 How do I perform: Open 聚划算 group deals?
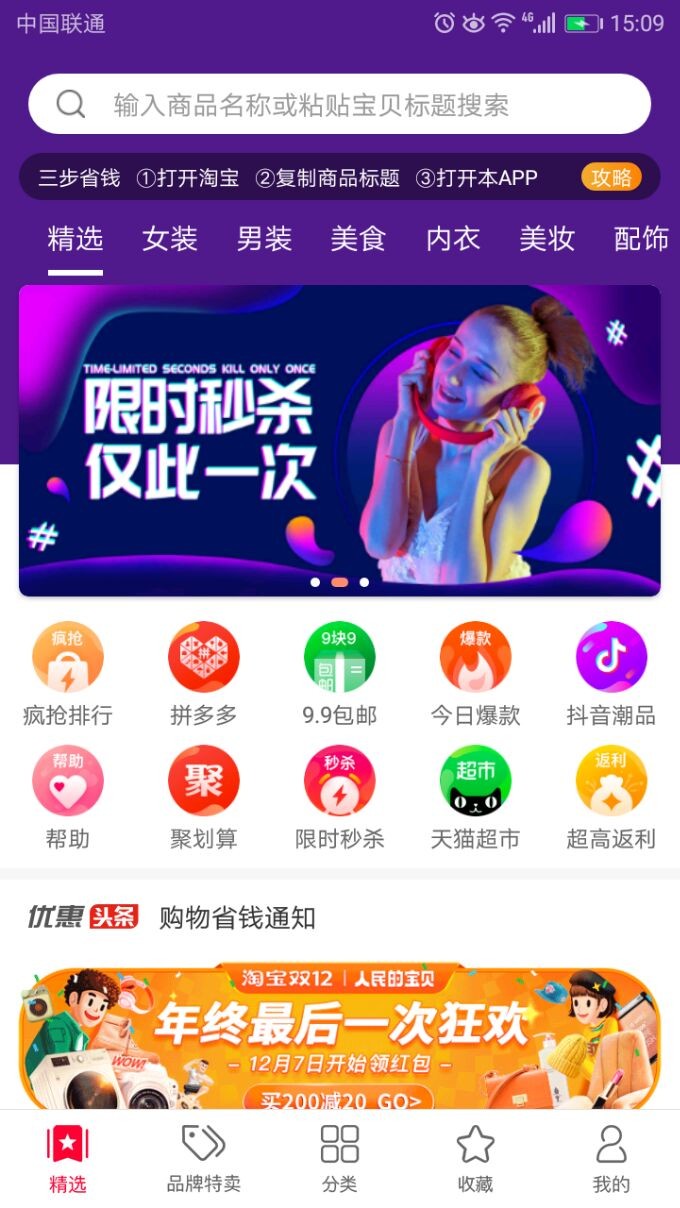[x=204, y=795]
